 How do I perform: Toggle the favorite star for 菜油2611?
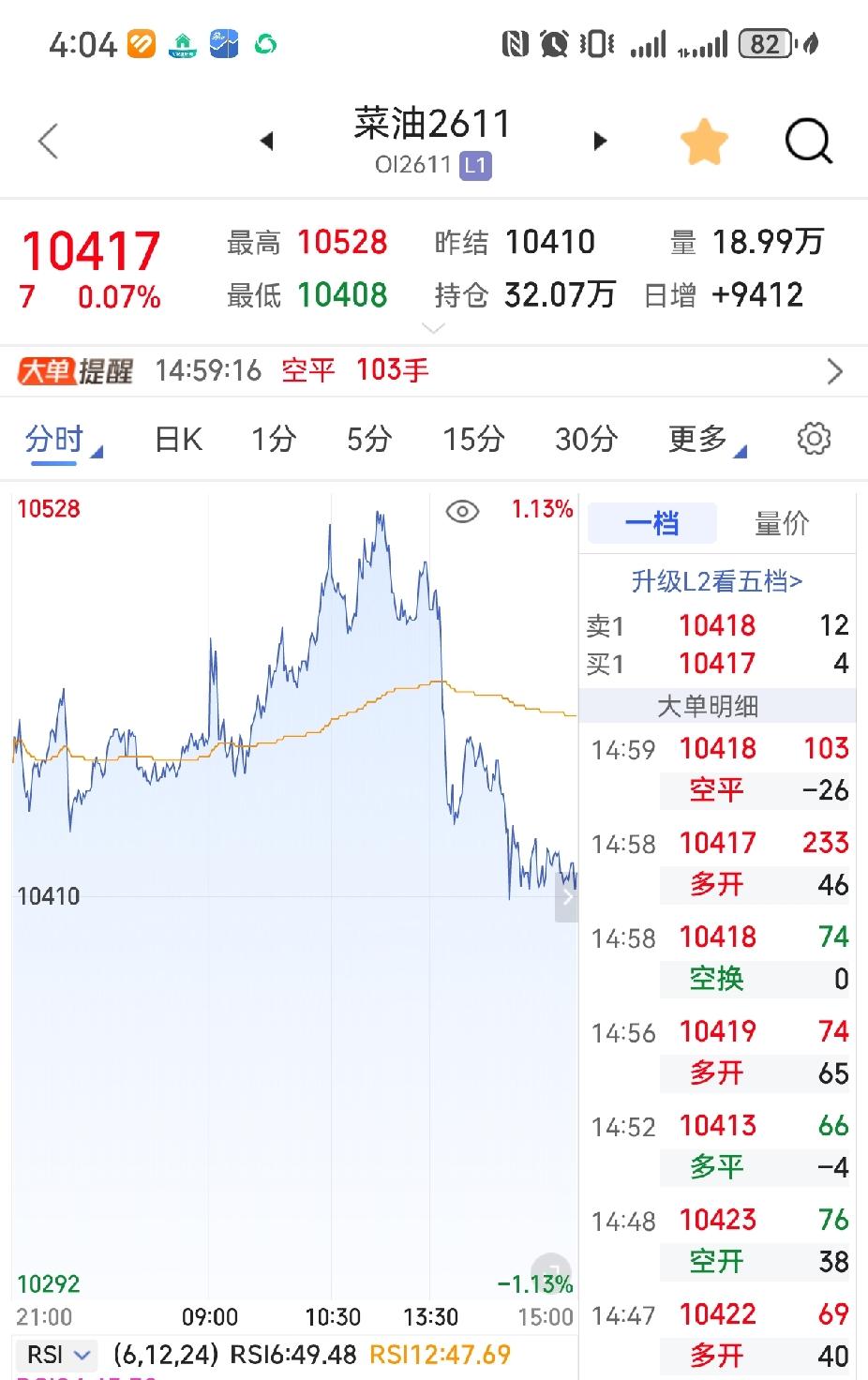click(x=704, y=142)
